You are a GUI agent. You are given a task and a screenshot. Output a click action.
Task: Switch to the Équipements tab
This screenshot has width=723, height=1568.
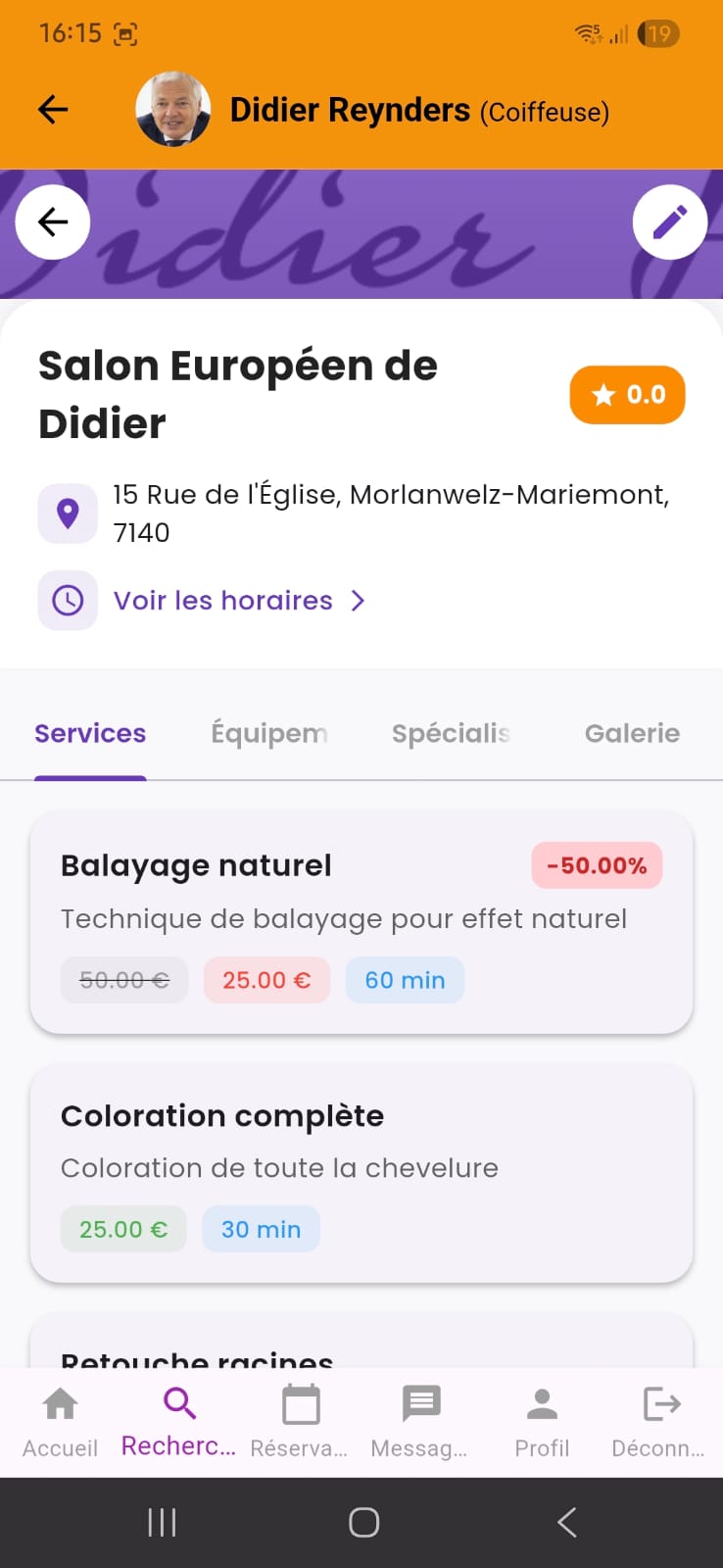tap(269, 733)
